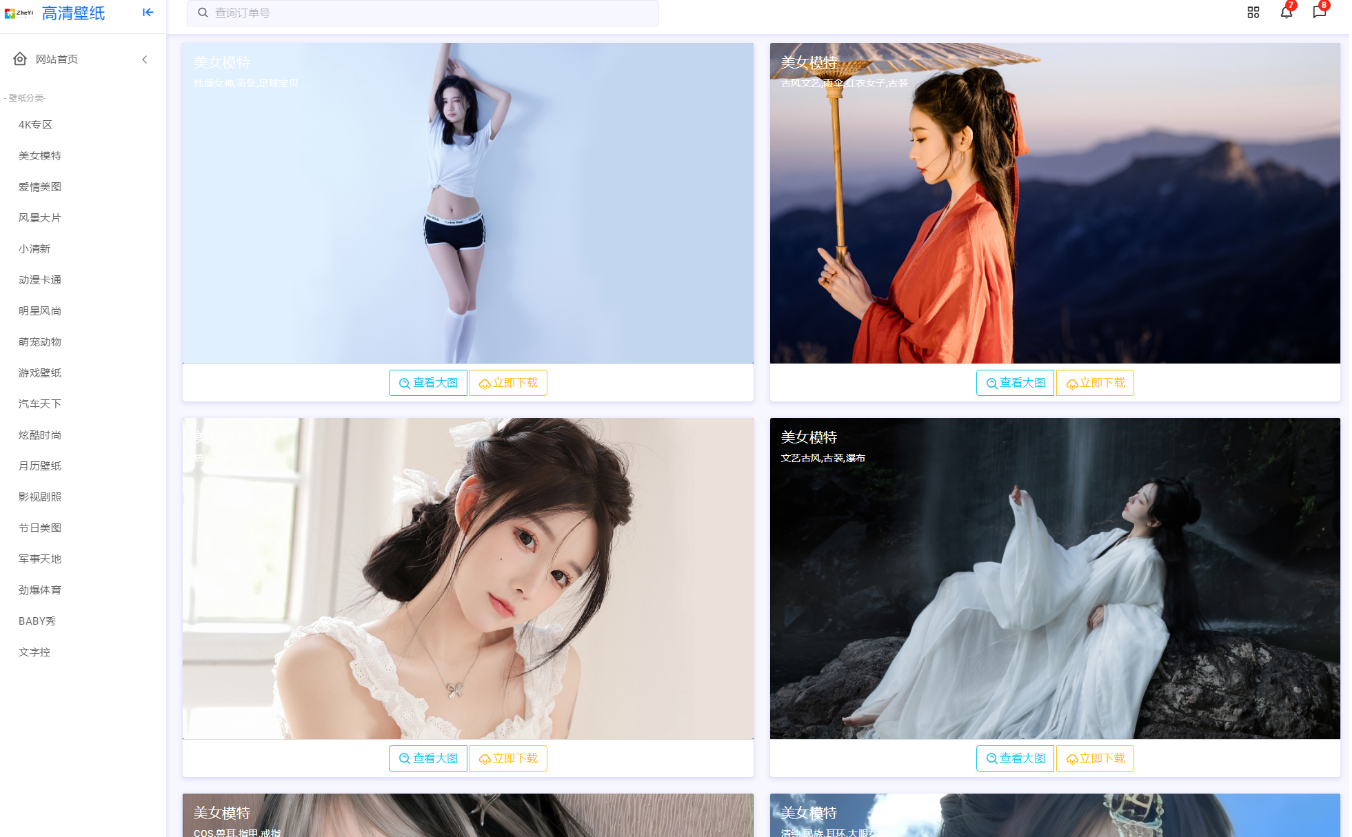View large image of the white lace dress wallpaper

point(428,759)
